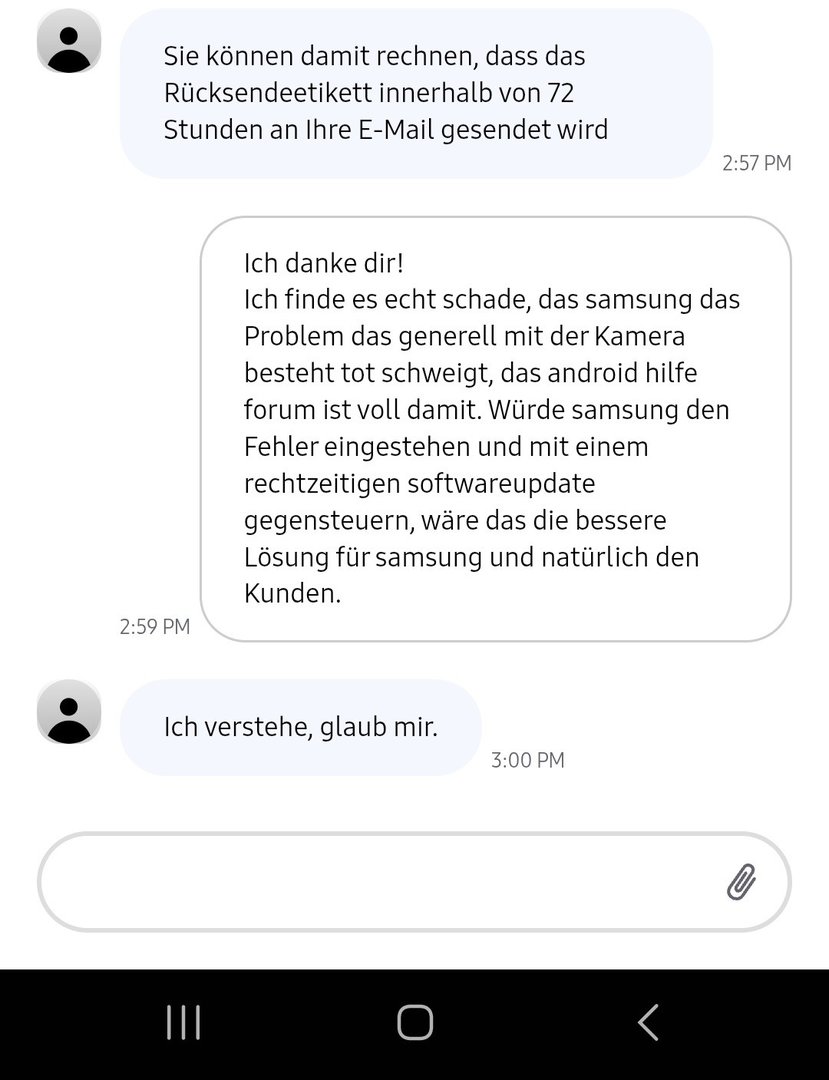Go to the home screen

pos(415,1023)
